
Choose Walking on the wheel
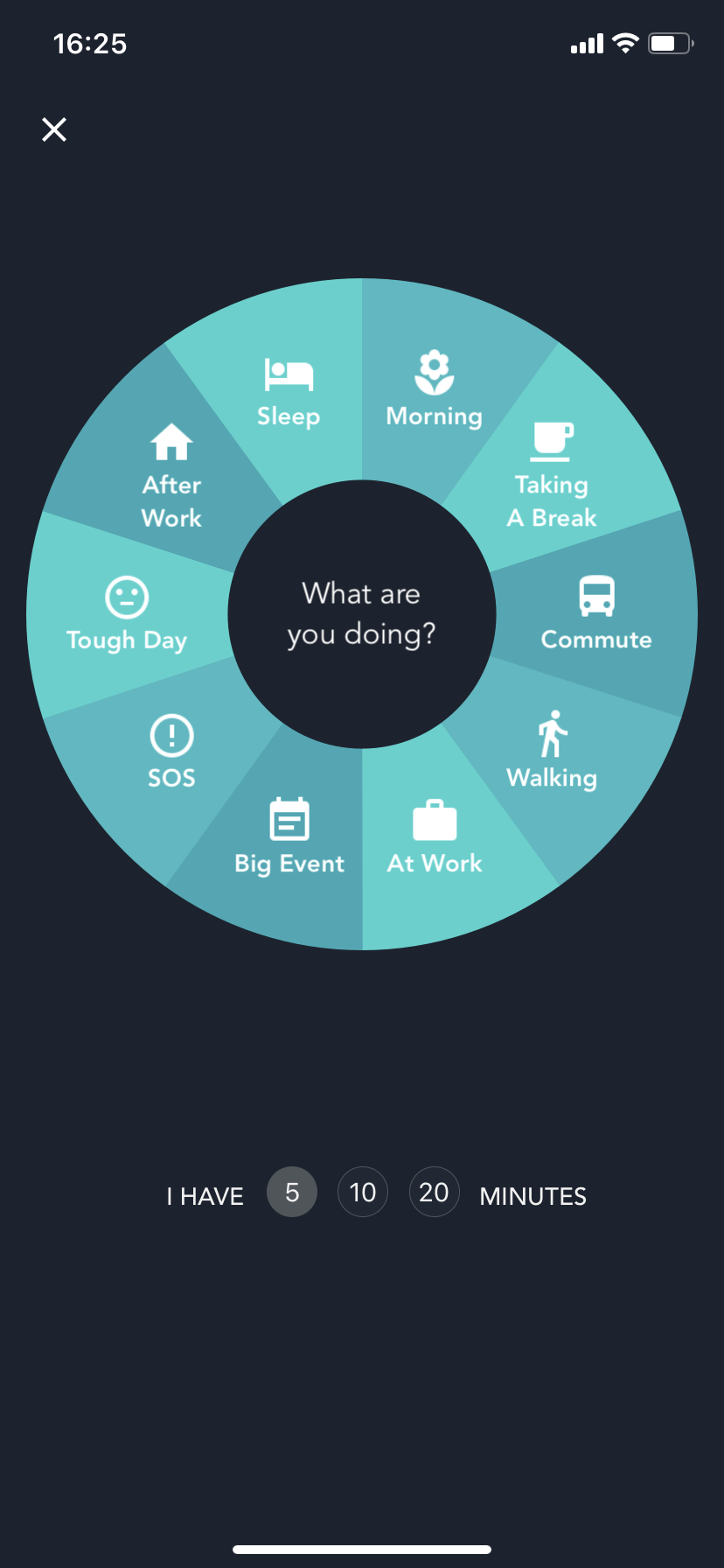pos(553,752)
